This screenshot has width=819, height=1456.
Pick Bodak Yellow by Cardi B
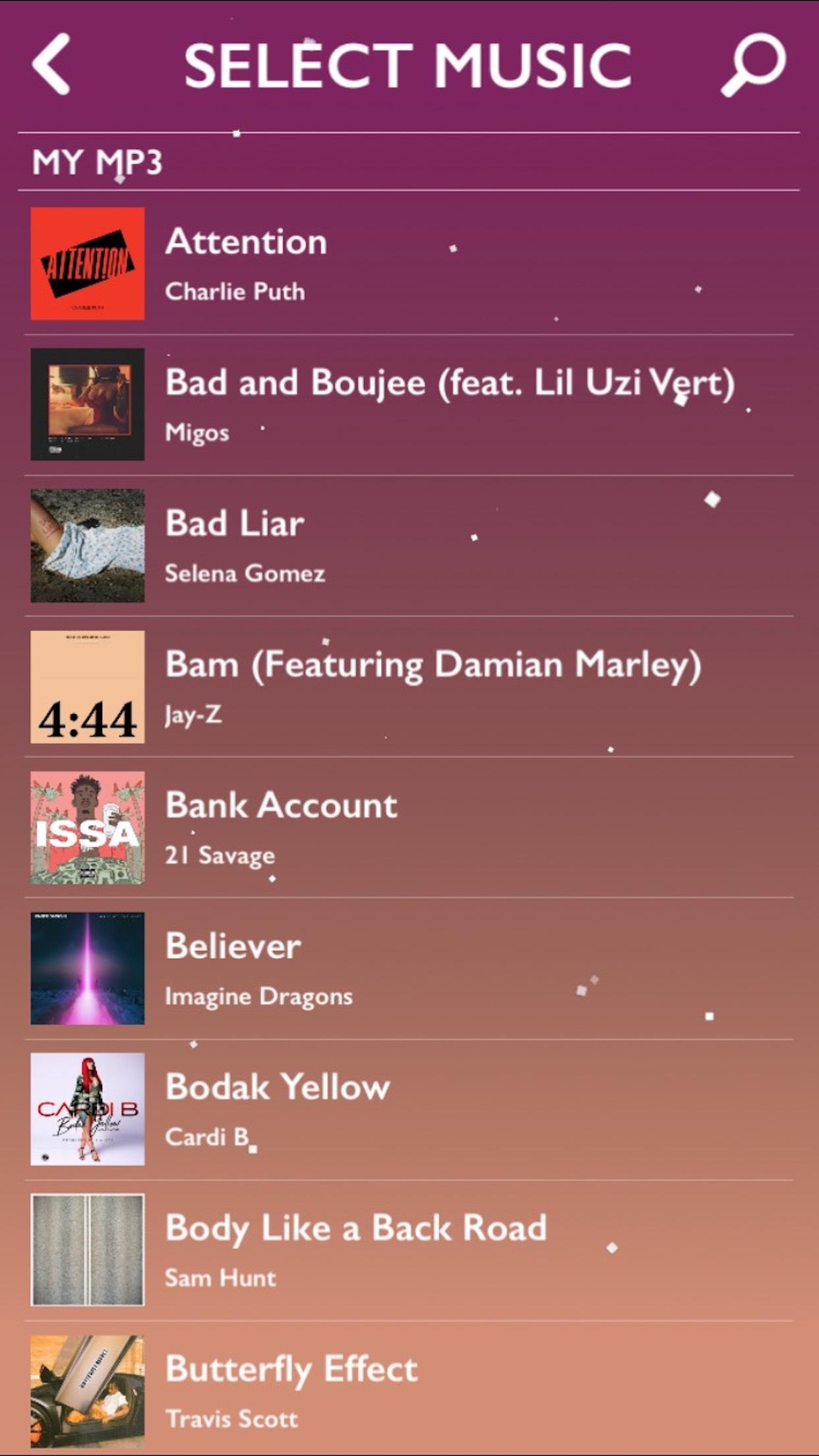[x=409, y=1109]
